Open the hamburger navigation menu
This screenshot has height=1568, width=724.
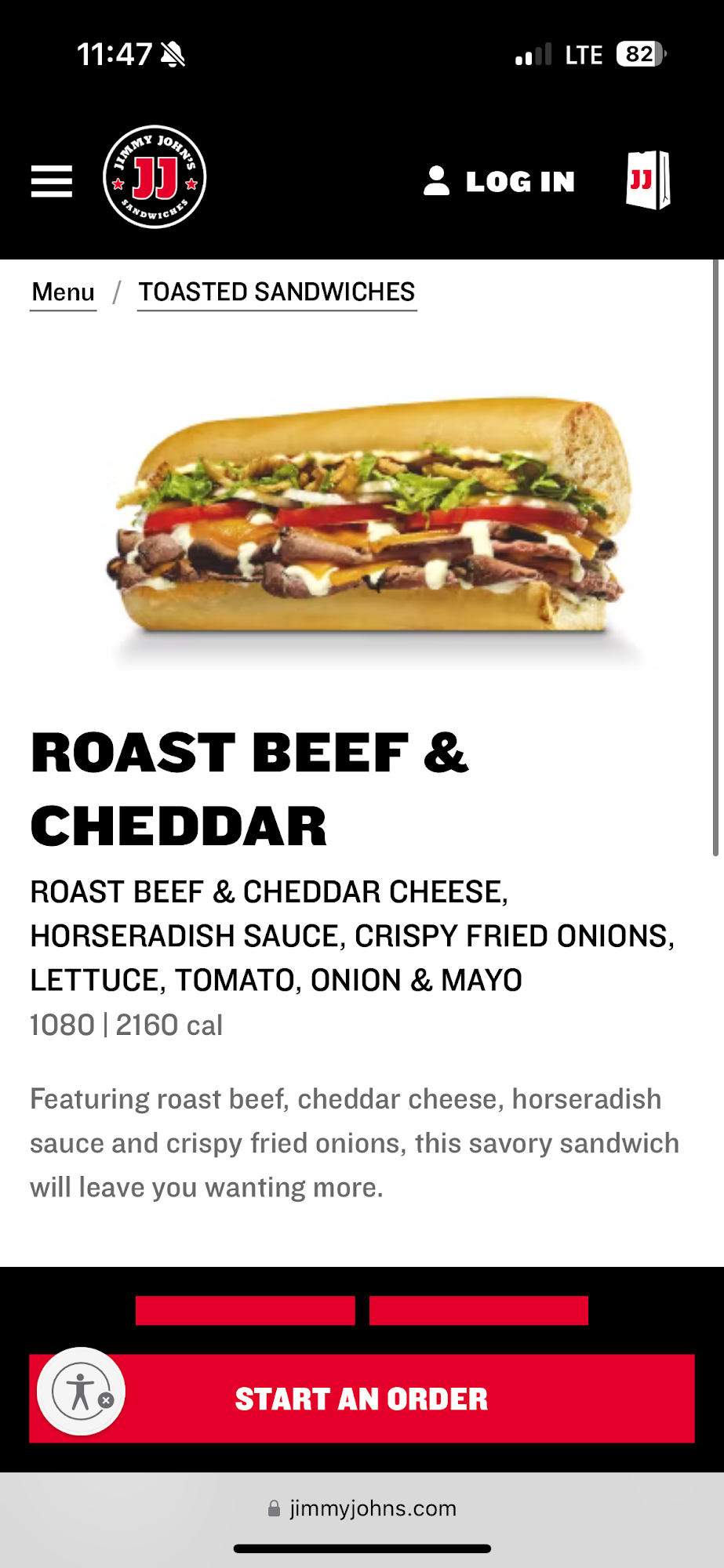point(52,181)
